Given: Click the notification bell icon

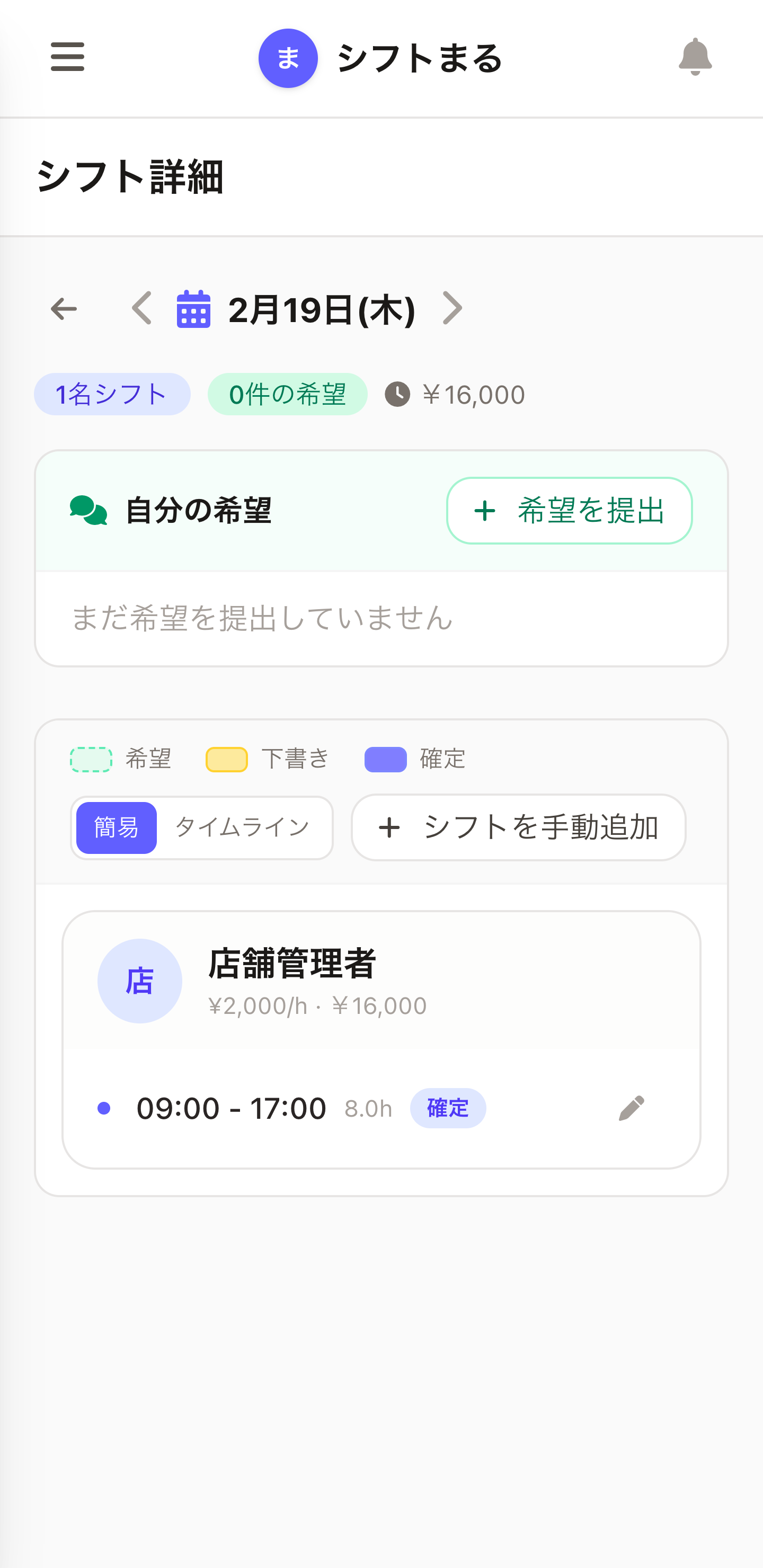Looking at the screenshot, I should 697,57.
